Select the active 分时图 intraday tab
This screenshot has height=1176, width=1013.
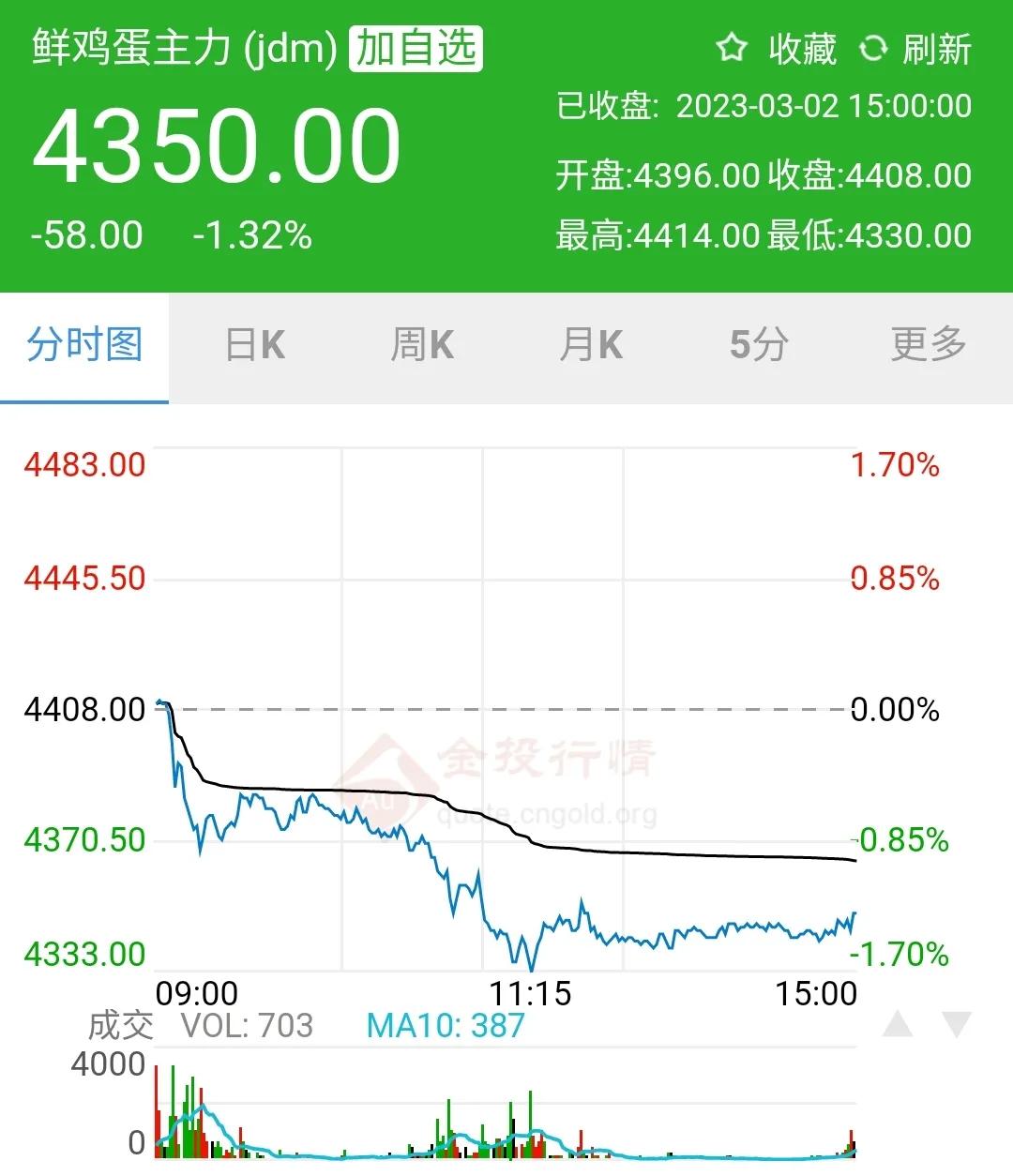pyautogui.click(x=84, y=345)
